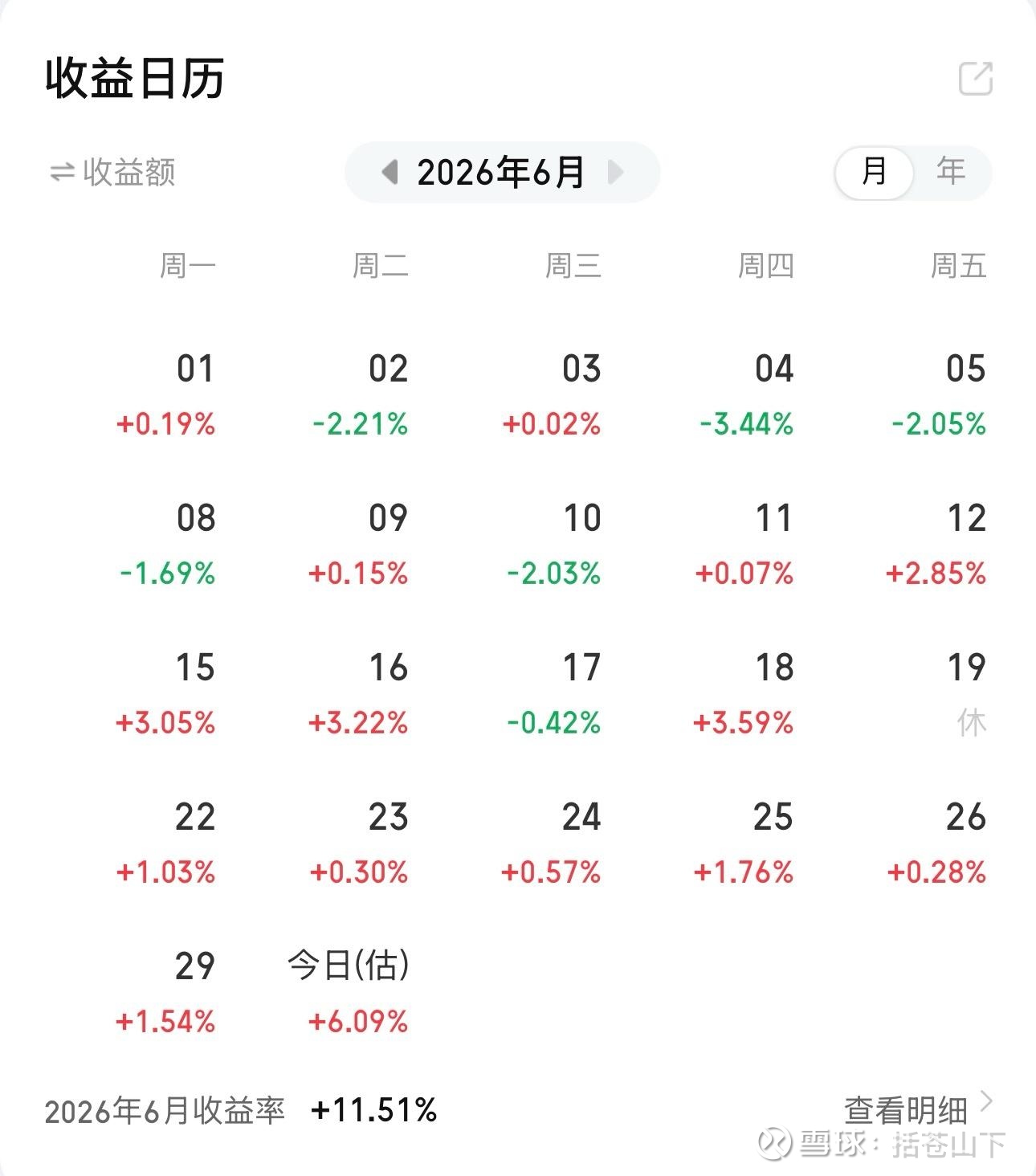
Task: Go to the previous month
Action: [390, 172]
